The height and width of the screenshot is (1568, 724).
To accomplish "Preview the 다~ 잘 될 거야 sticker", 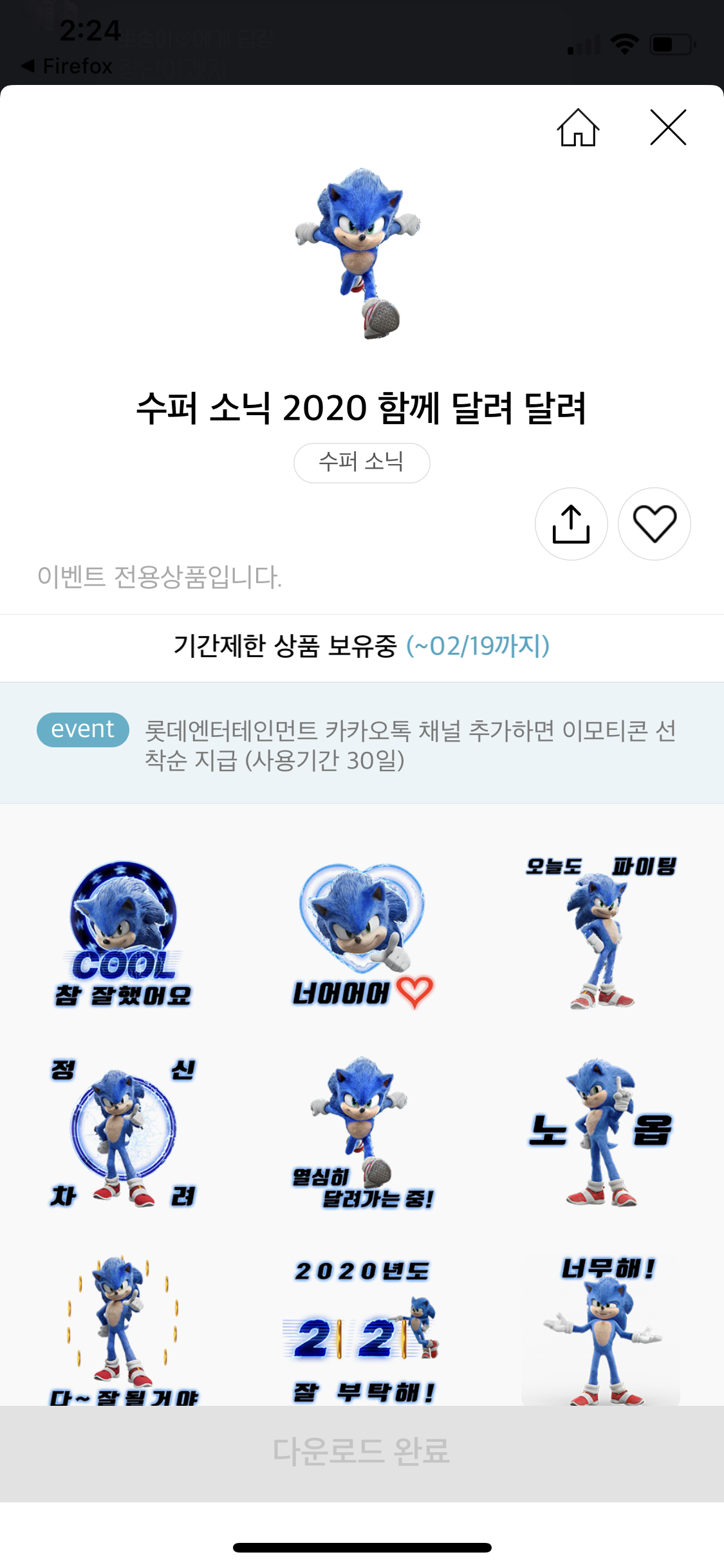I will (x=123, y=1329).
